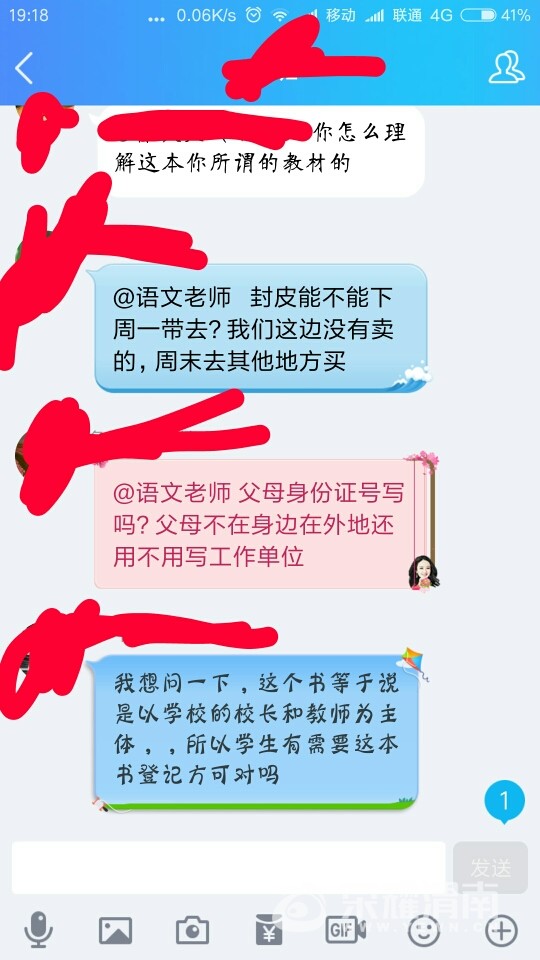This screenshot has height=960, width=540.
Task: Jump to the 1 new unread message
Action: pos(504,802)
